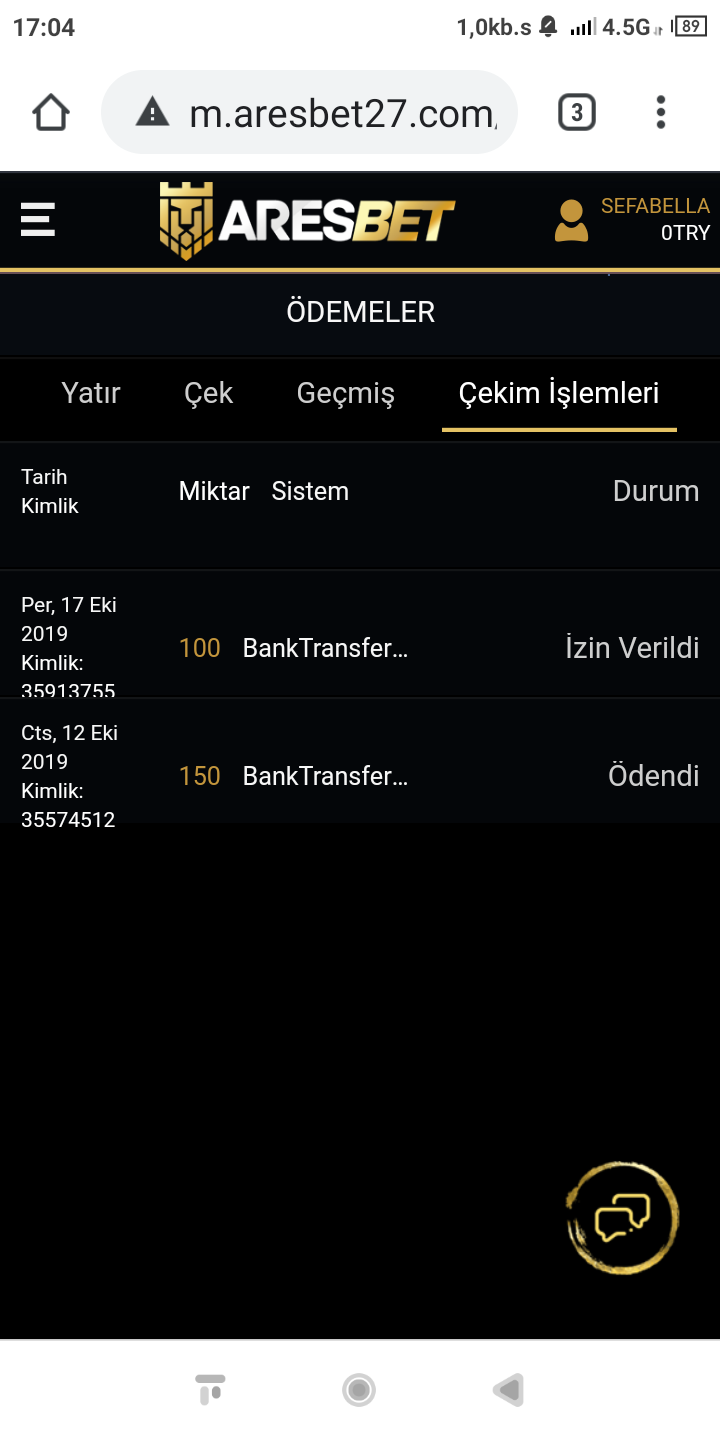The image size is (720, 1440).
Task: Select the Çekim İşlemleri tab
Action: [x=559, y=394]
